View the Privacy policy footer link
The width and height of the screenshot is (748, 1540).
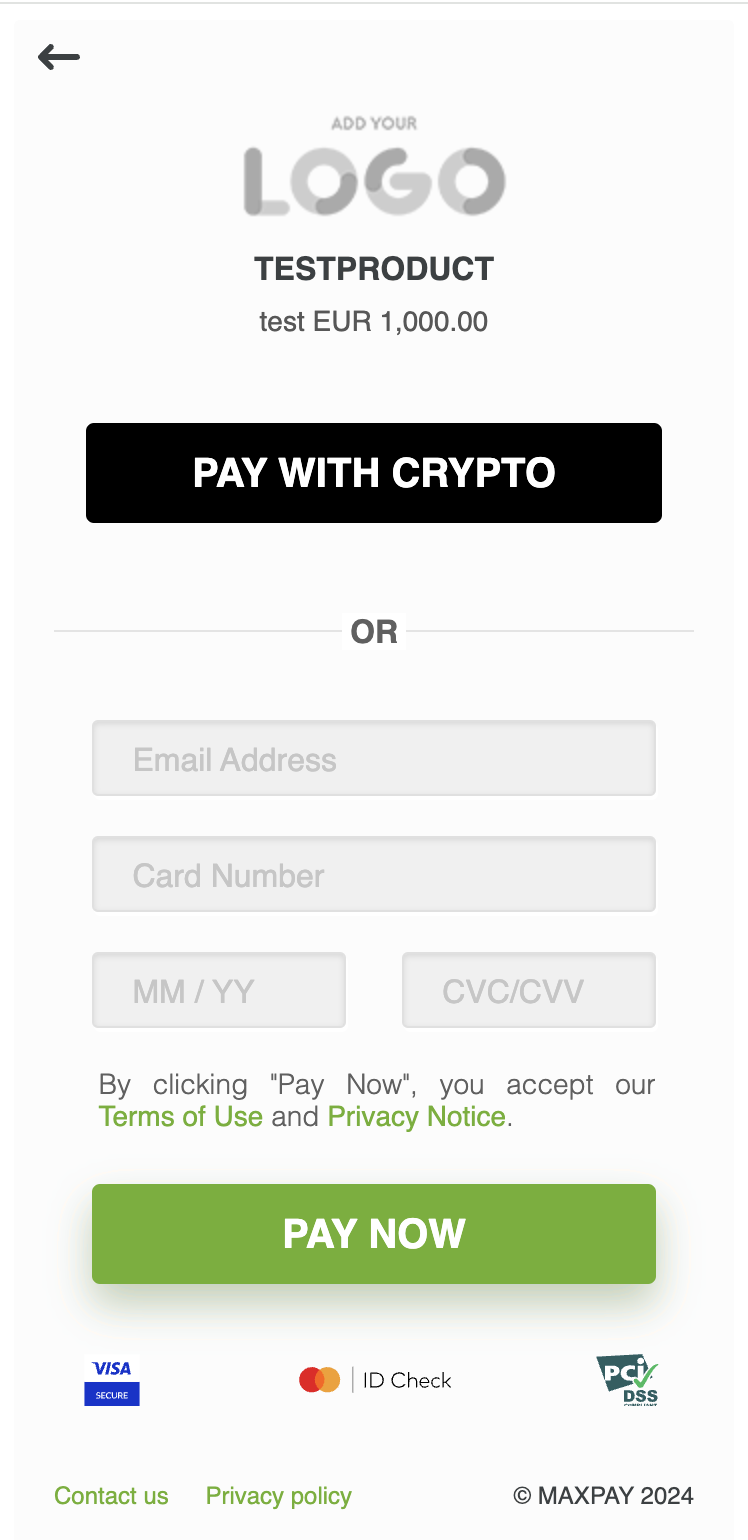279,1497
